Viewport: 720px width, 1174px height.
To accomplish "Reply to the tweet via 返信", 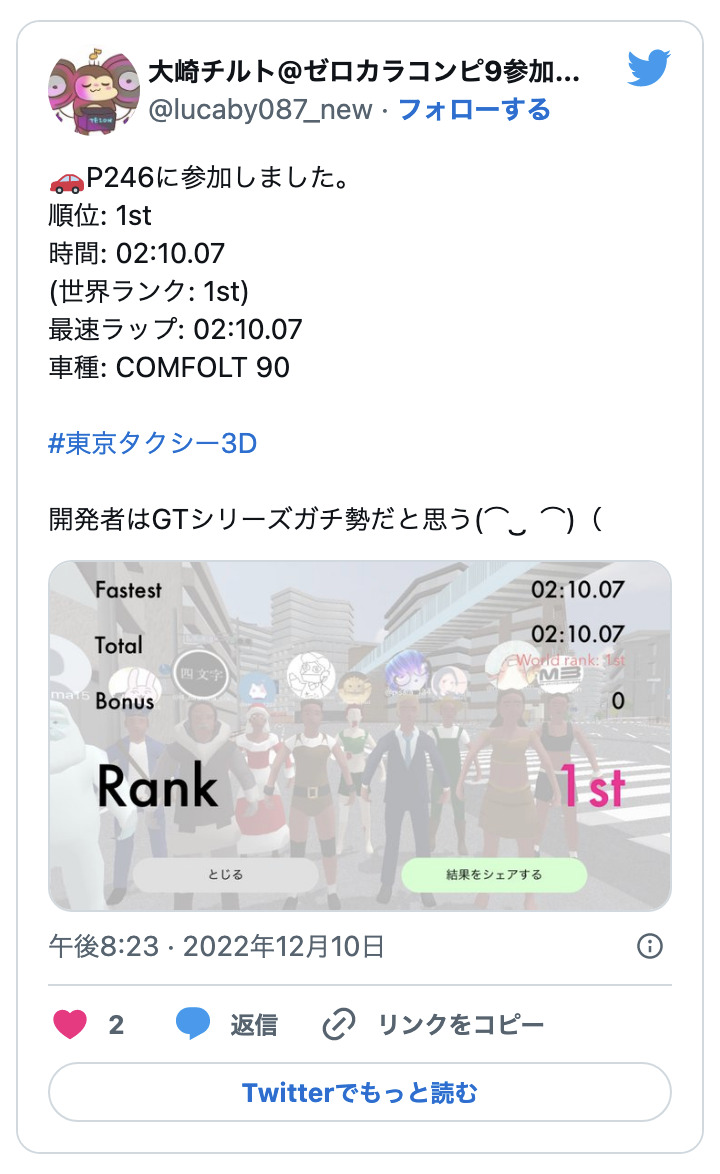I will pos(227,1025).
